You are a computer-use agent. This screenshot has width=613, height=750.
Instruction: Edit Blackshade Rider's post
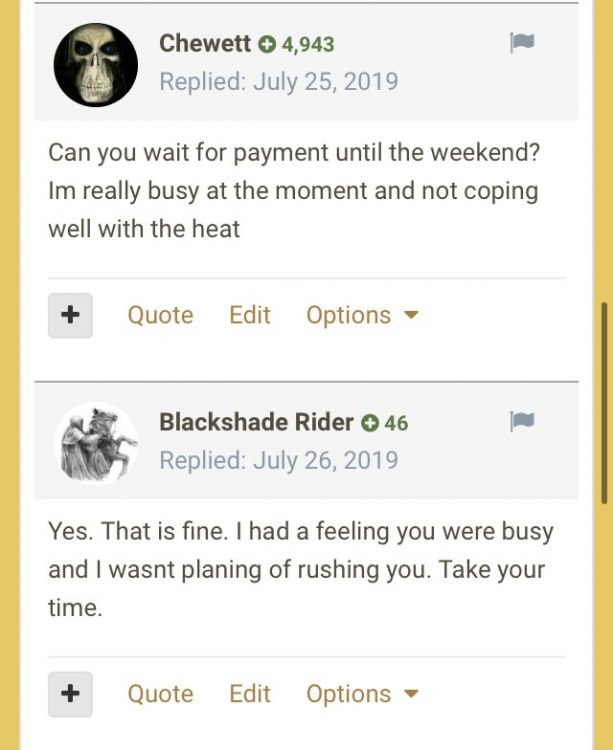tap(250, 694)
